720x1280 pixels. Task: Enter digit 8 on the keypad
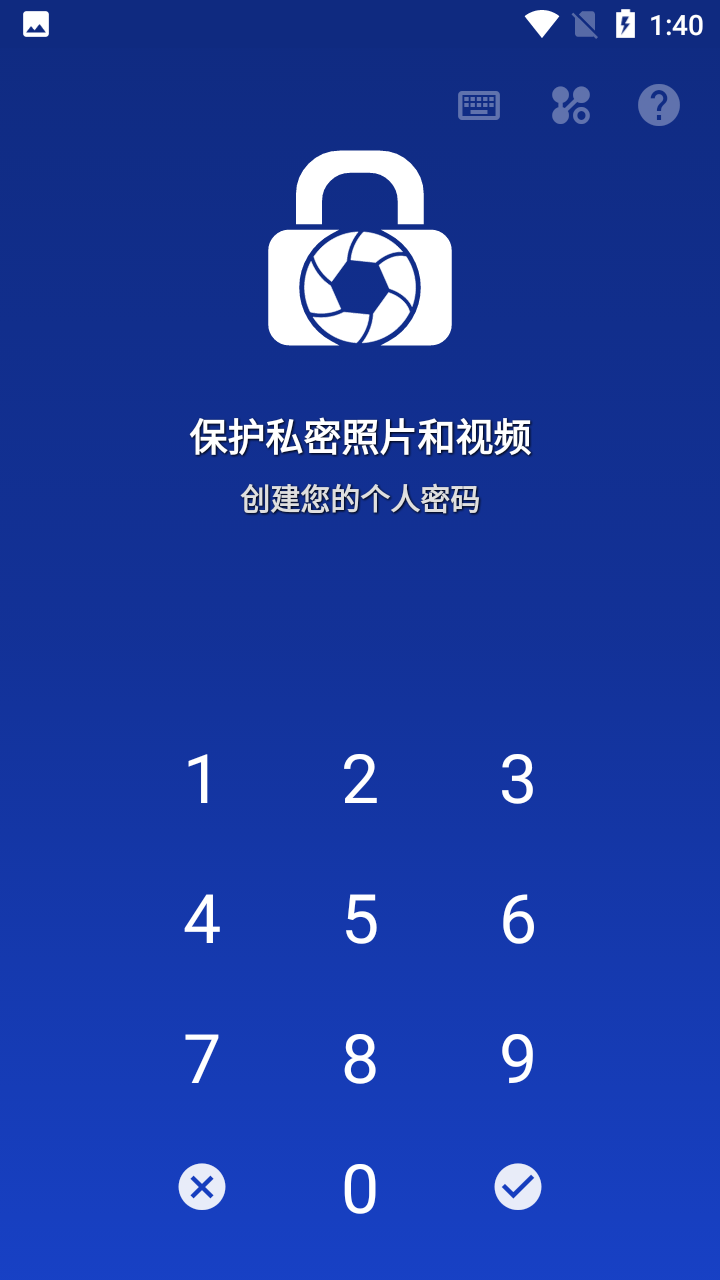coord(360,1059)
